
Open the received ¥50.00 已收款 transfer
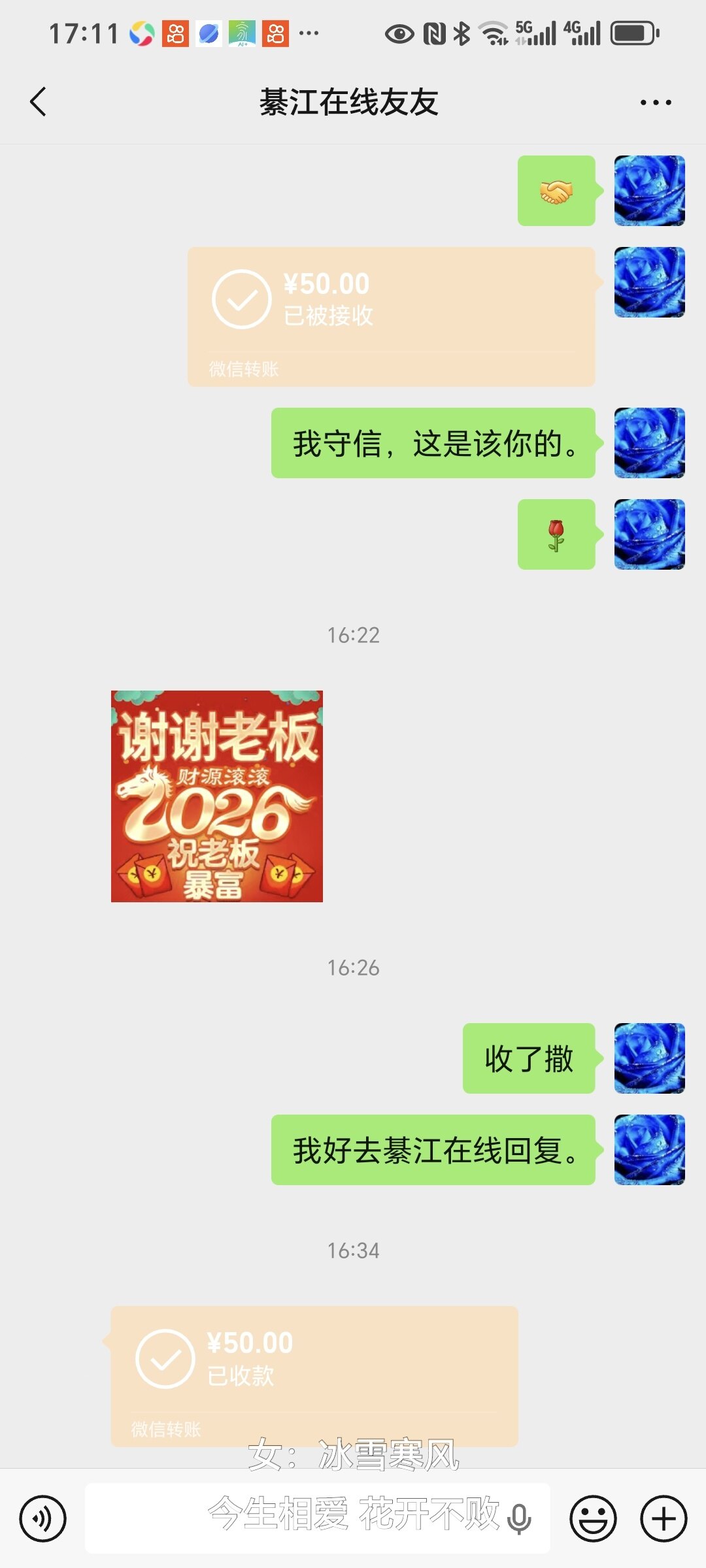(x=314, y=1375)
